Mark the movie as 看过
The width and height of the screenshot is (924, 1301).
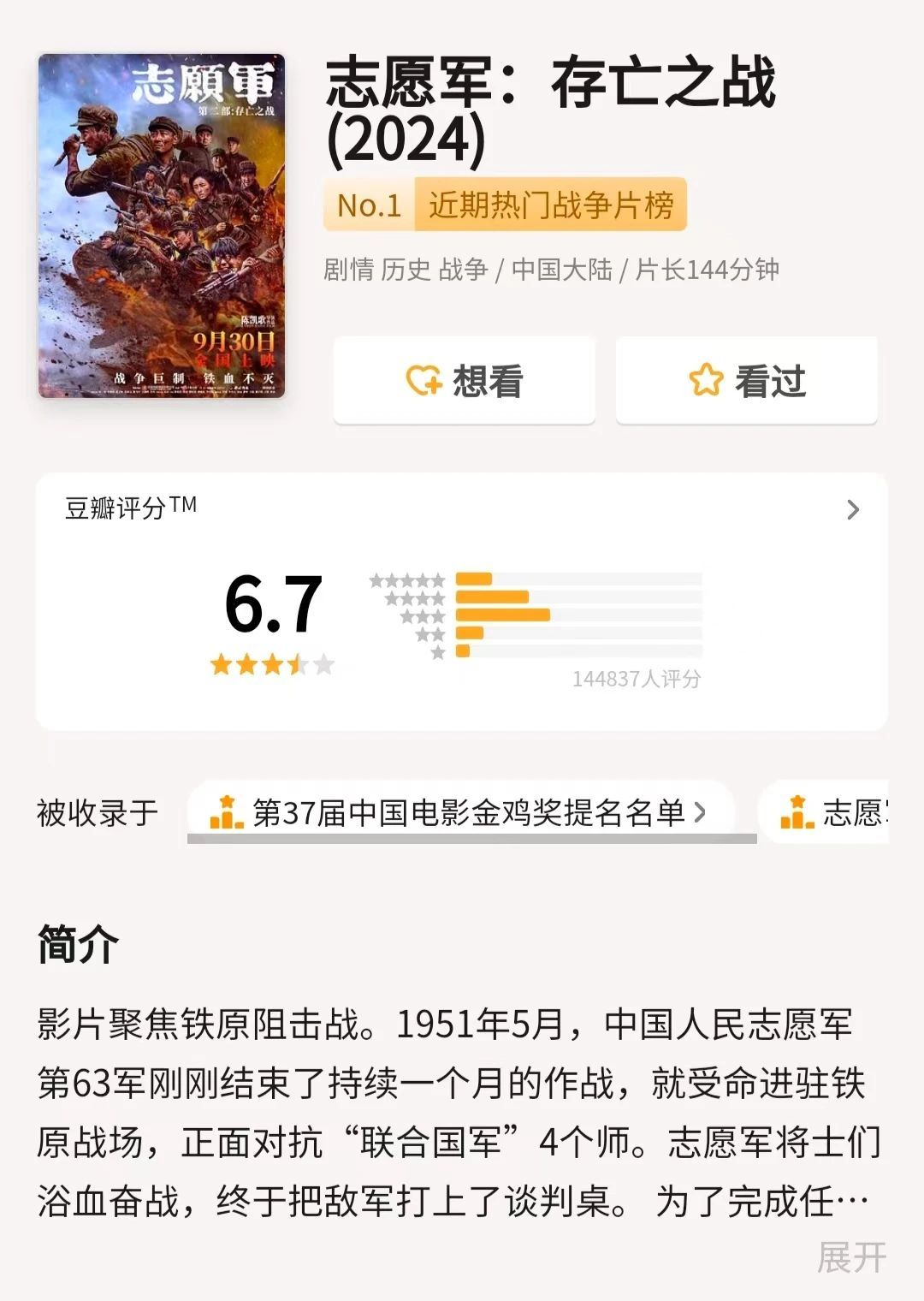pos(747,380)
